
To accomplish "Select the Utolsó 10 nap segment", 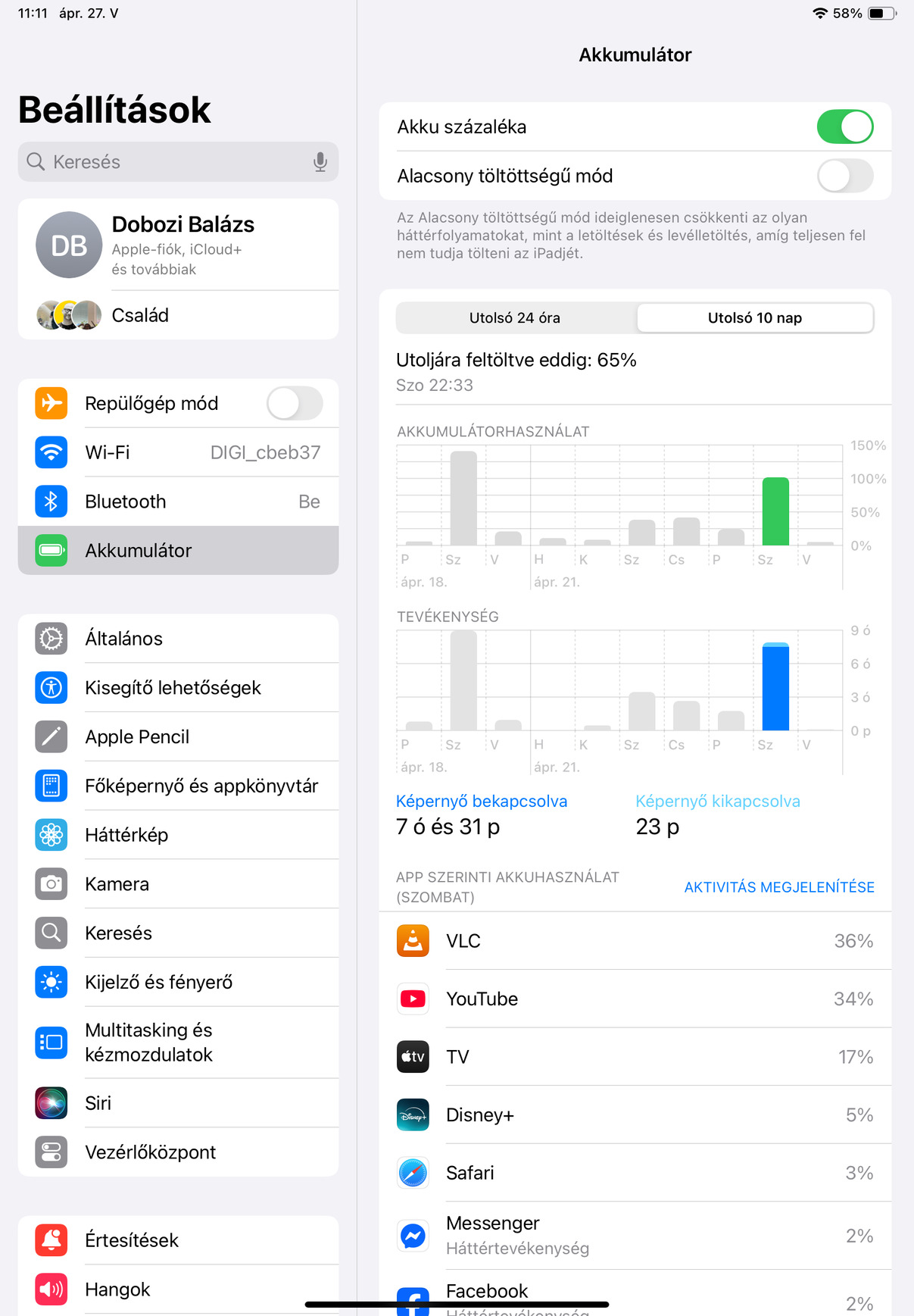I will click(x=754, y=318).
